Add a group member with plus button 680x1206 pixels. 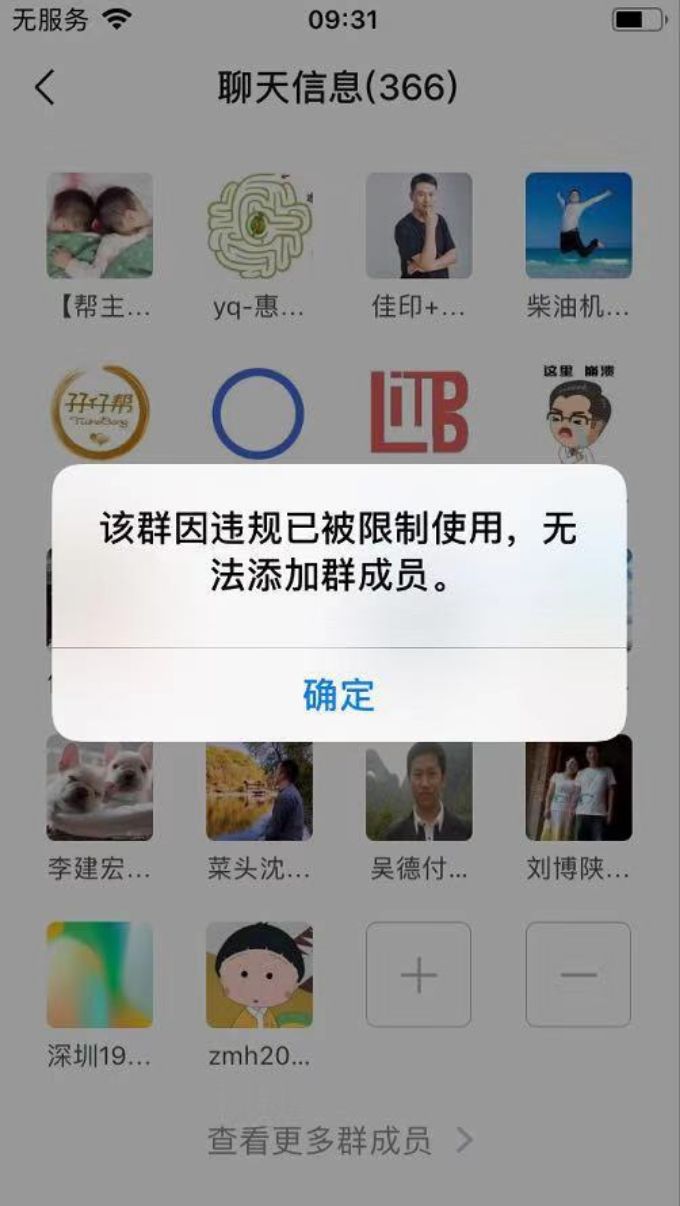click(419, 975)
